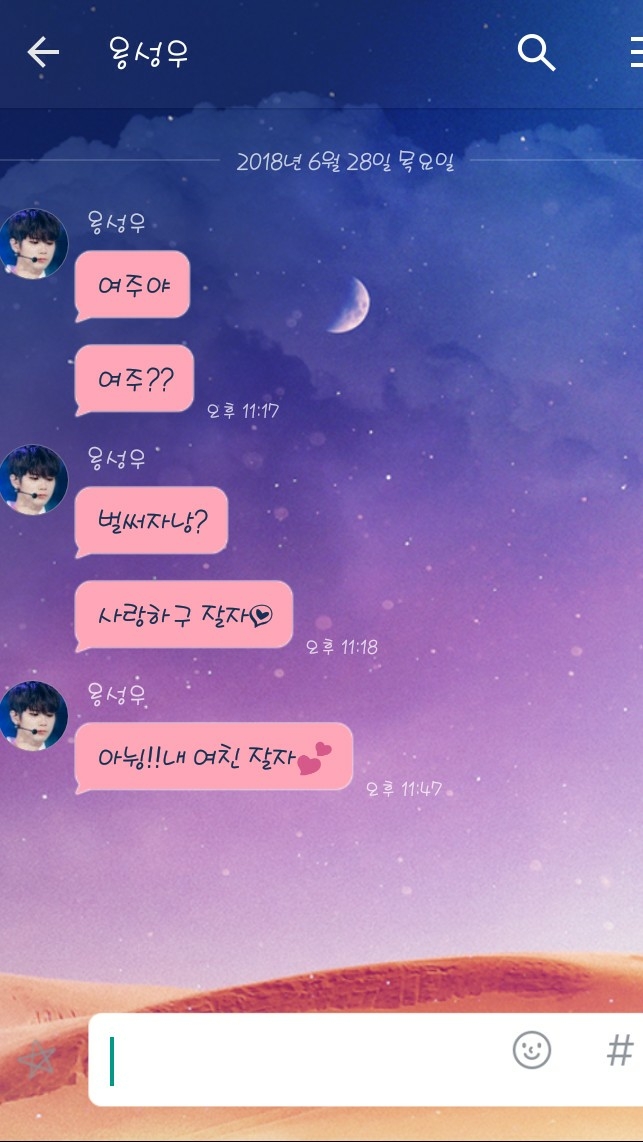Open the hashtag search button
643x1142 pixels.
620,1051
